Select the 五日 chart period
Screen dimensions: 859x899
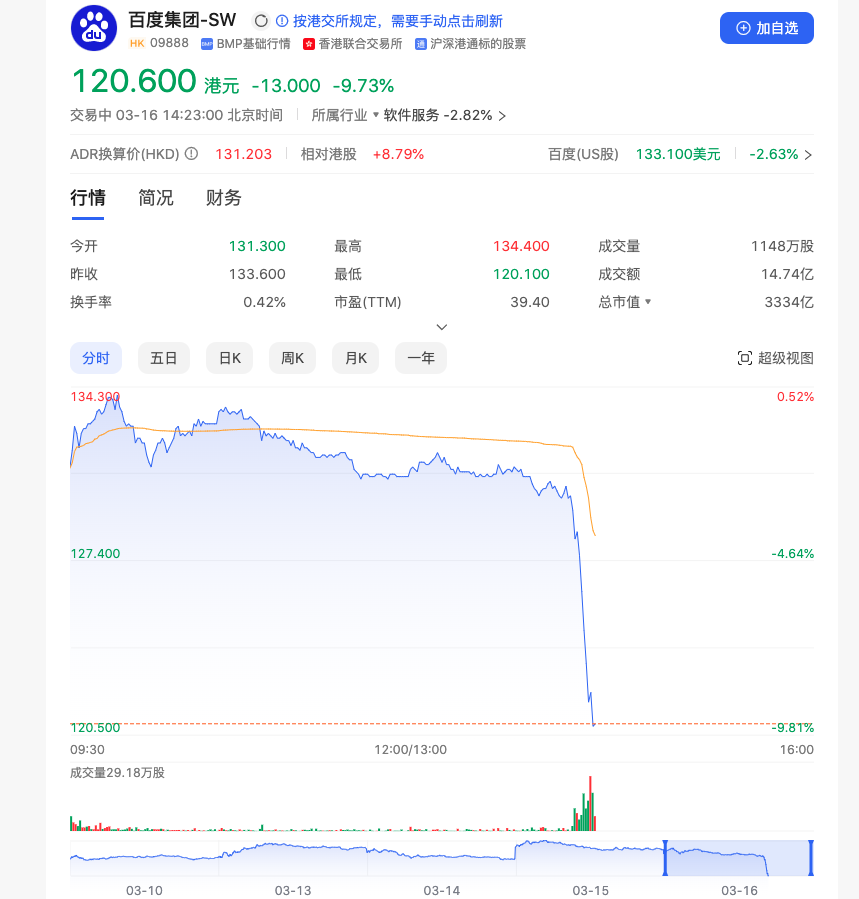163,357
